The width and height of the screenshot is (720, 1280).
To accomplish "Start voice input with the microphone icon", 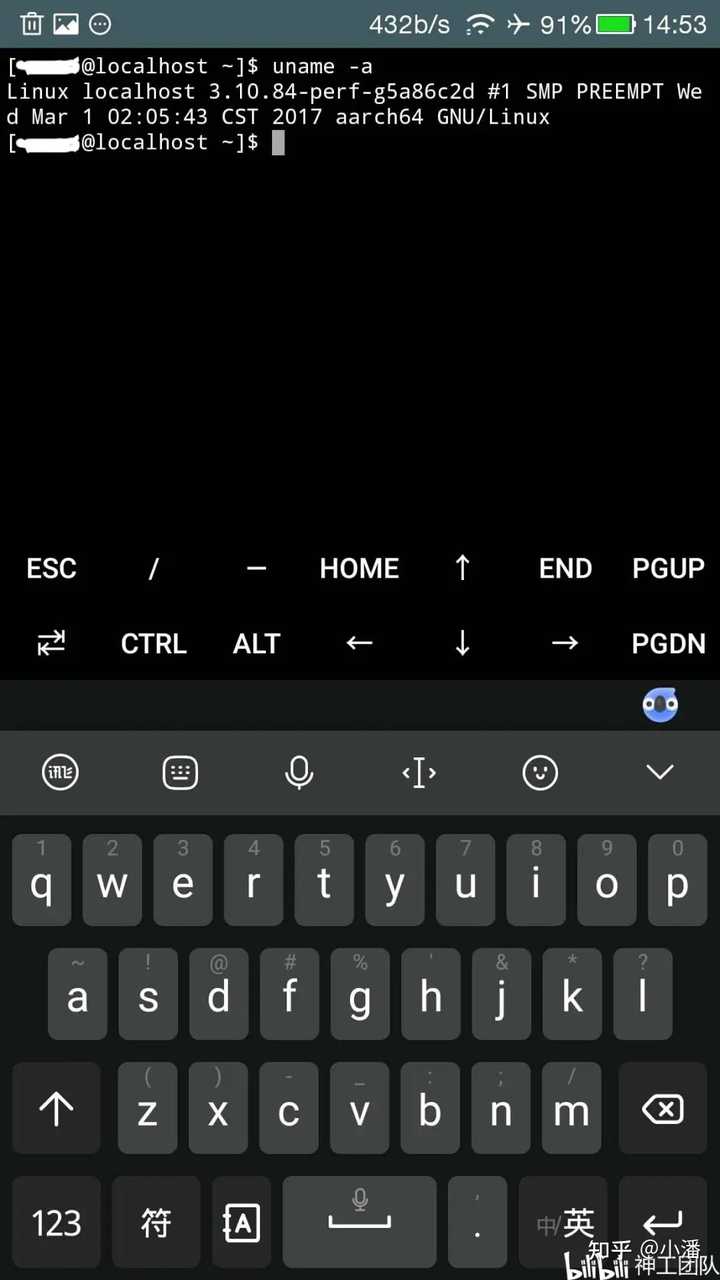I will point(299,772).
